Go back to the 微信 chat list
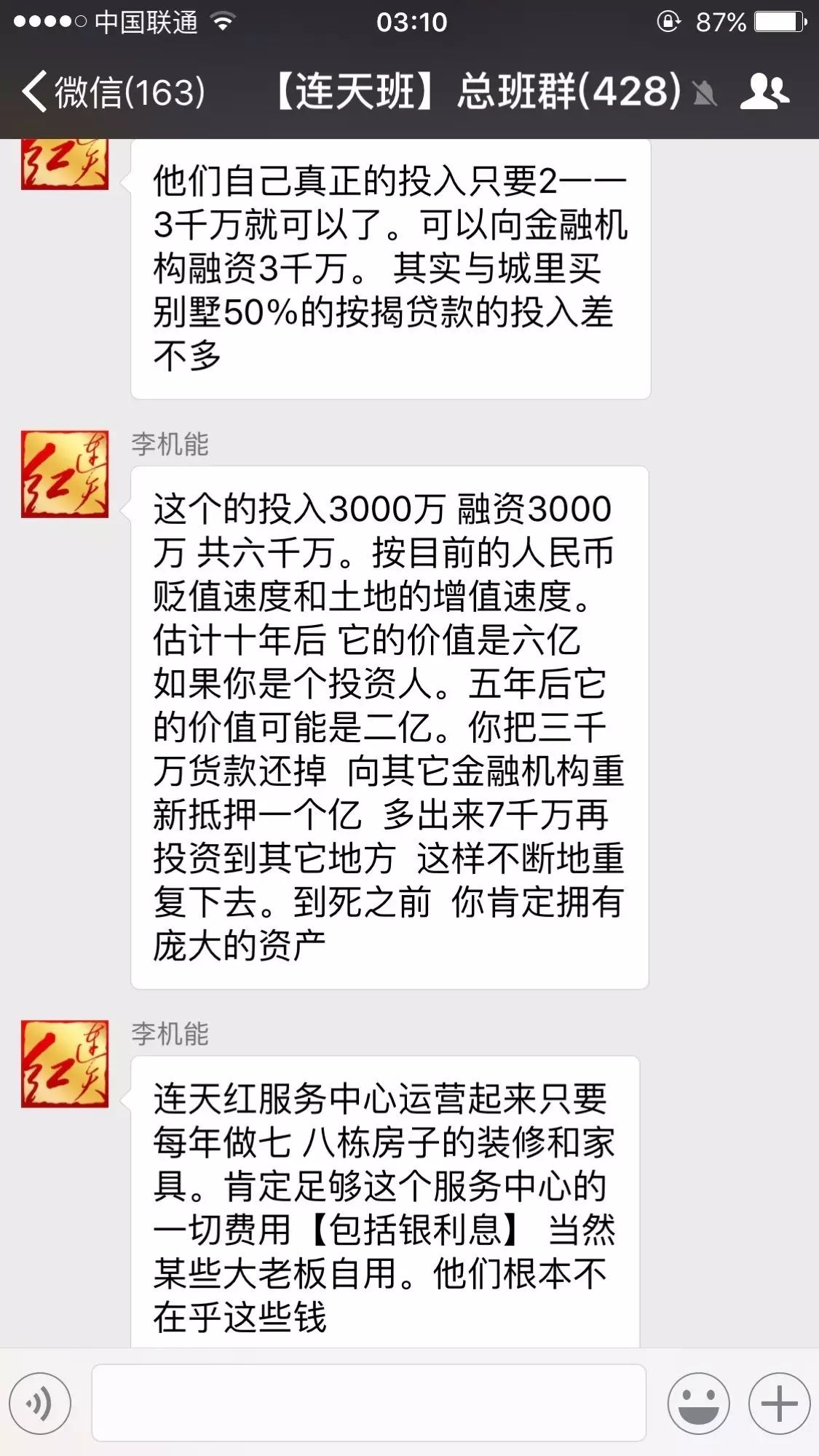The image size is (819, 1456). (113, 92)
